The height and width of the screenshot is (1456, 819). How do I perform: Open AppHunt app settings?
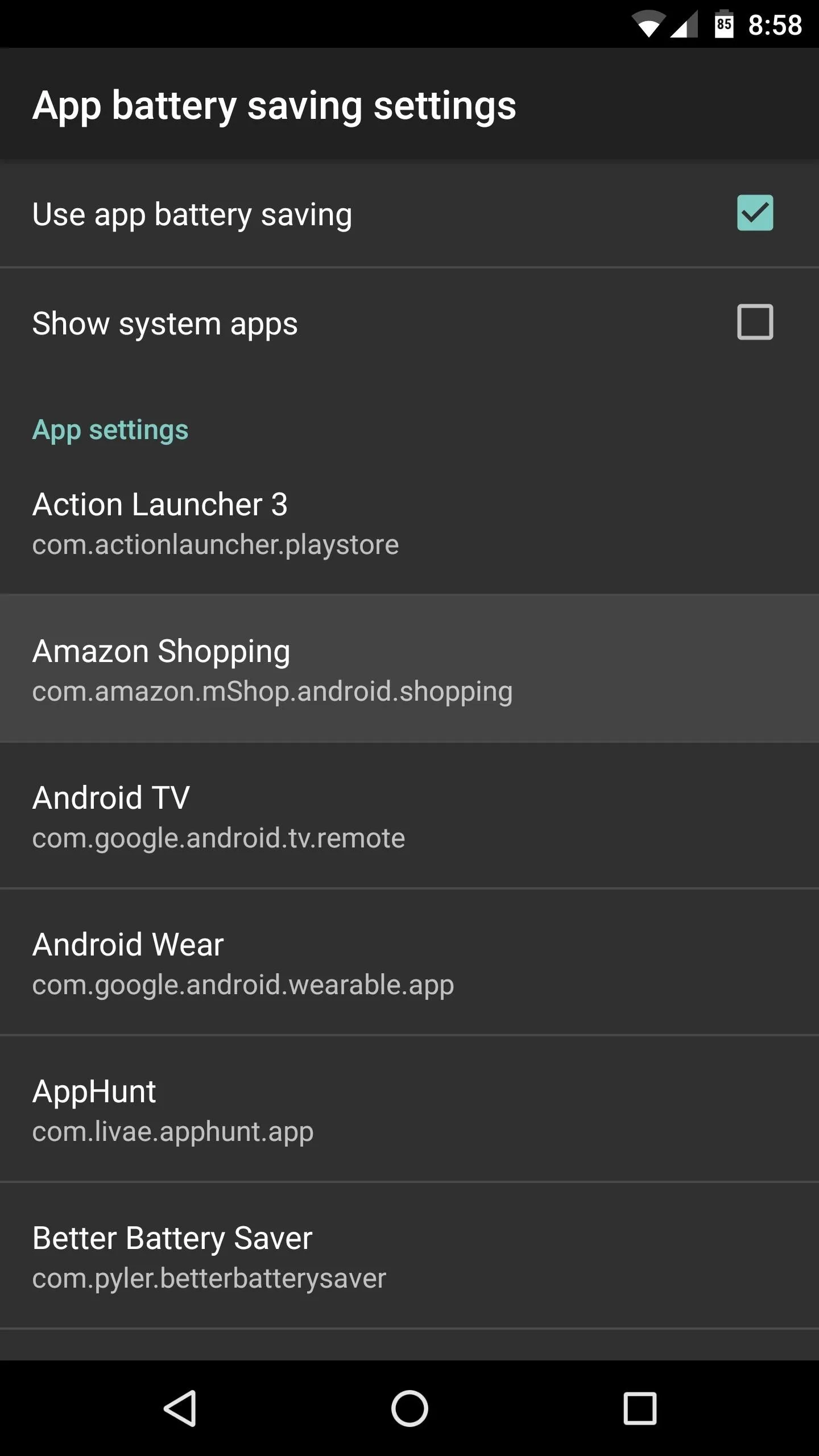click(x=409, y=1108)
